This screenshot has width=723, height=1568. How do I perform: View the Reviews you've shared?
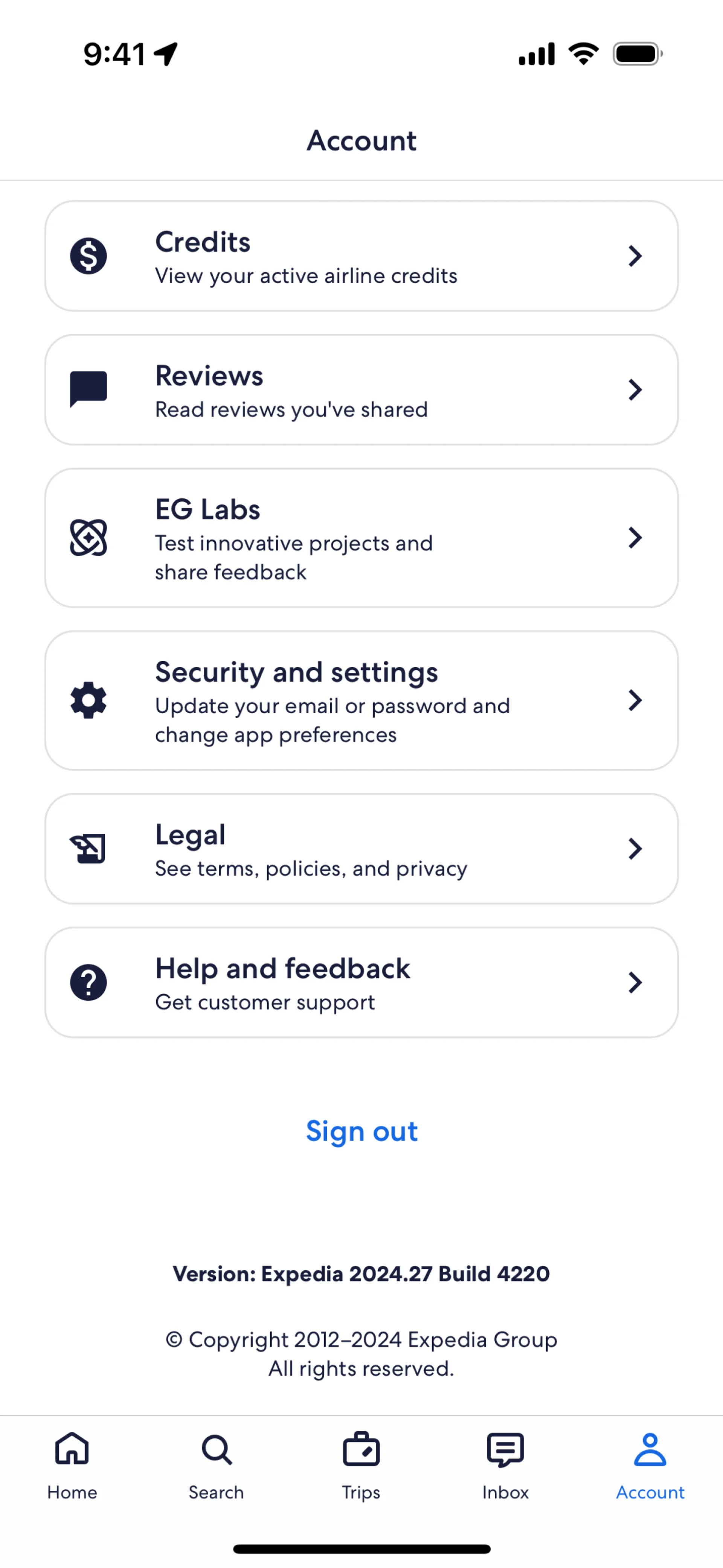tap(361, 390)
